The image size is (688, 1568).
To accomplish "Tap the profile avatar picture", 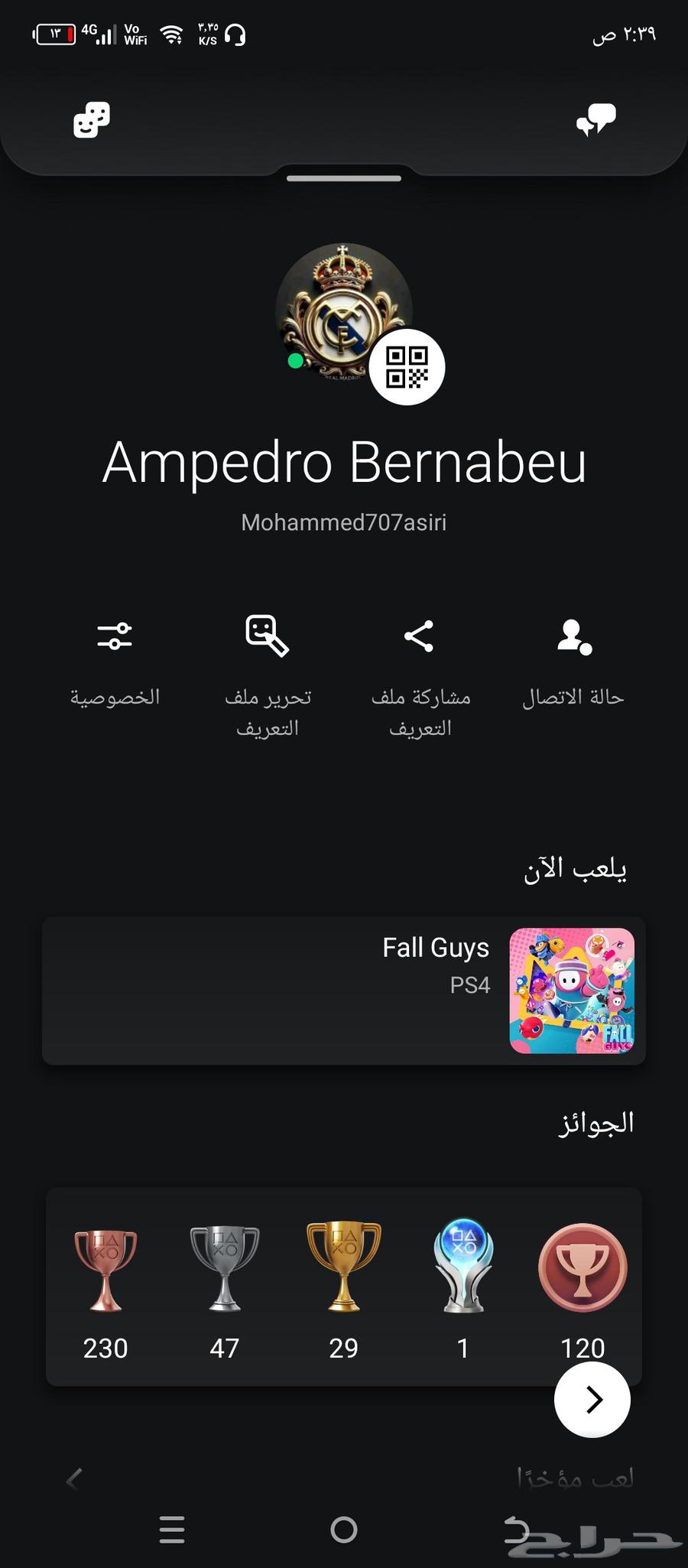I will point(336,306).
